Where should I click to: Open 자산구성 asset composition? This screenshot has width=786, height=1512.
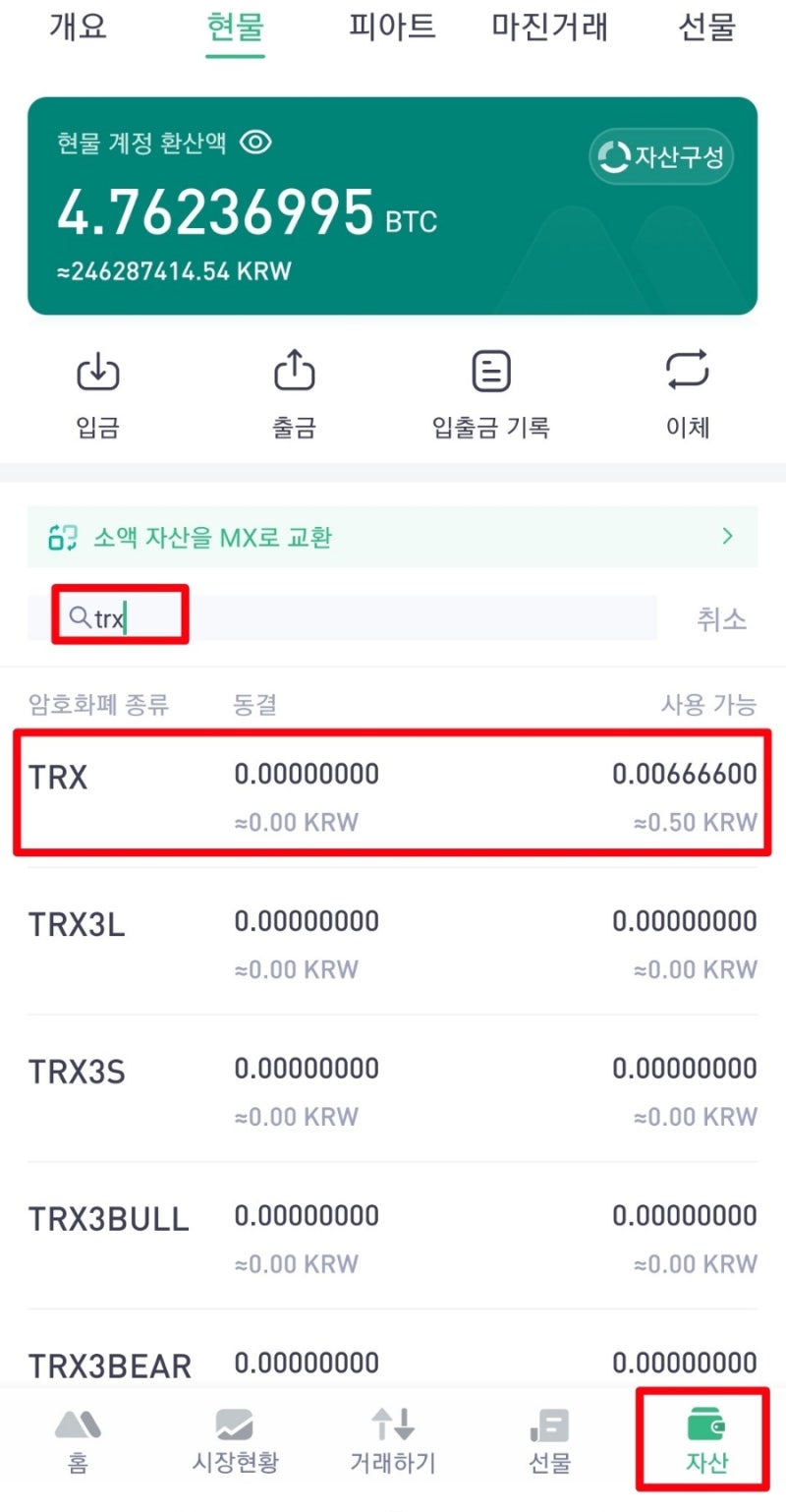(661, 156)
